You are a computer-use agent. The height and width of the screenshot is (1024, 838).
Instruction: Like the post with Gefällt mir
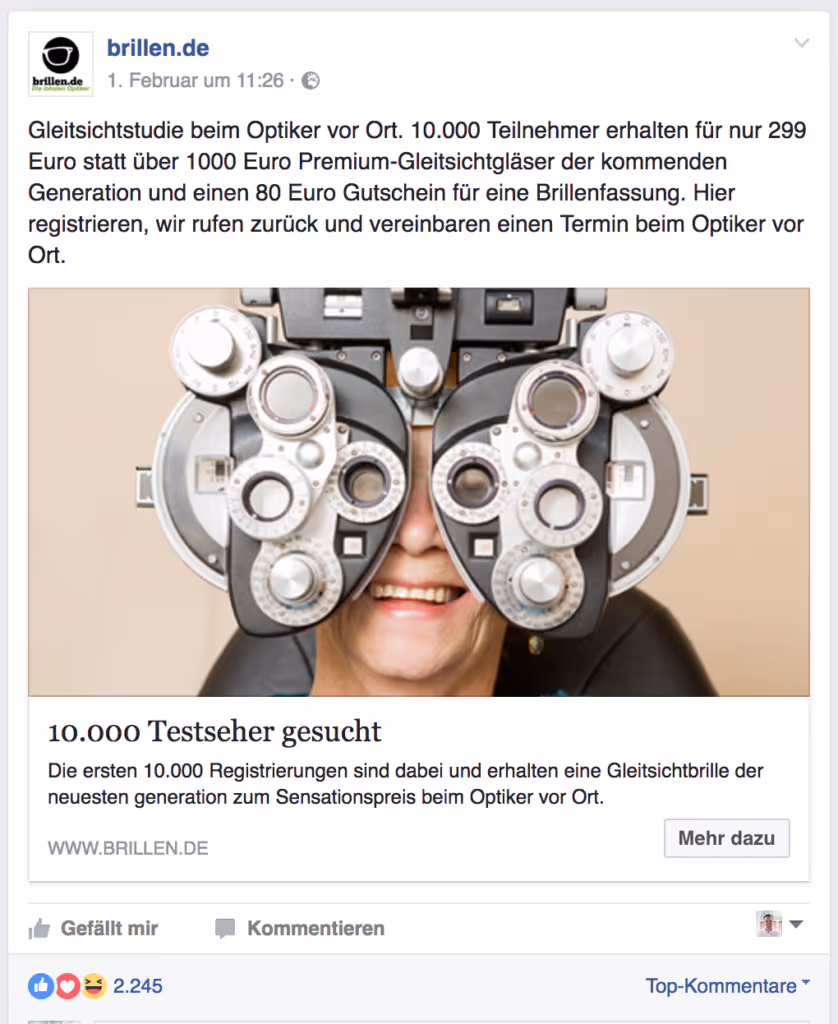point(94,928)
